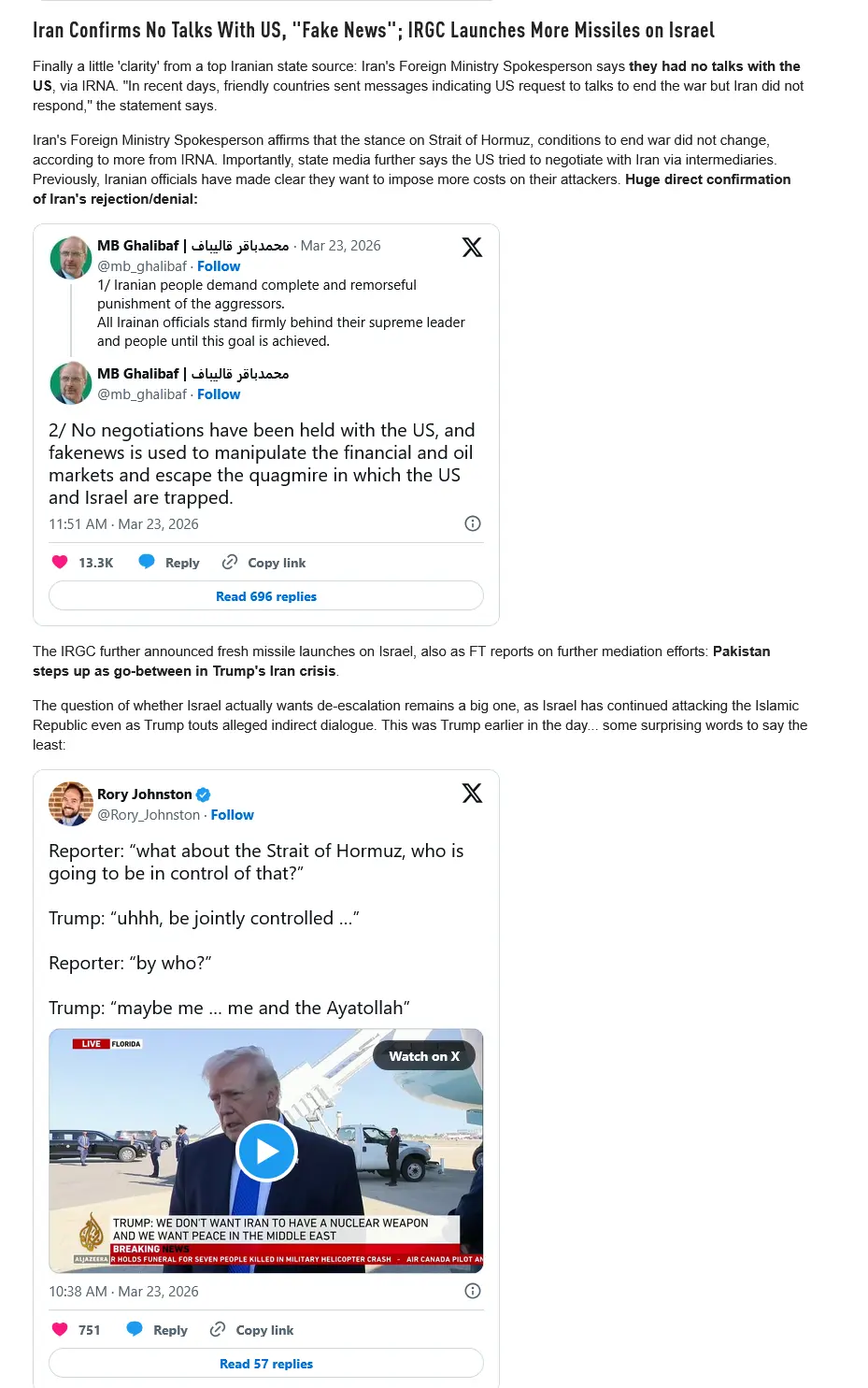Tap Watch on X over the video
868x1388 pixels.
(x=424, y=1056)
